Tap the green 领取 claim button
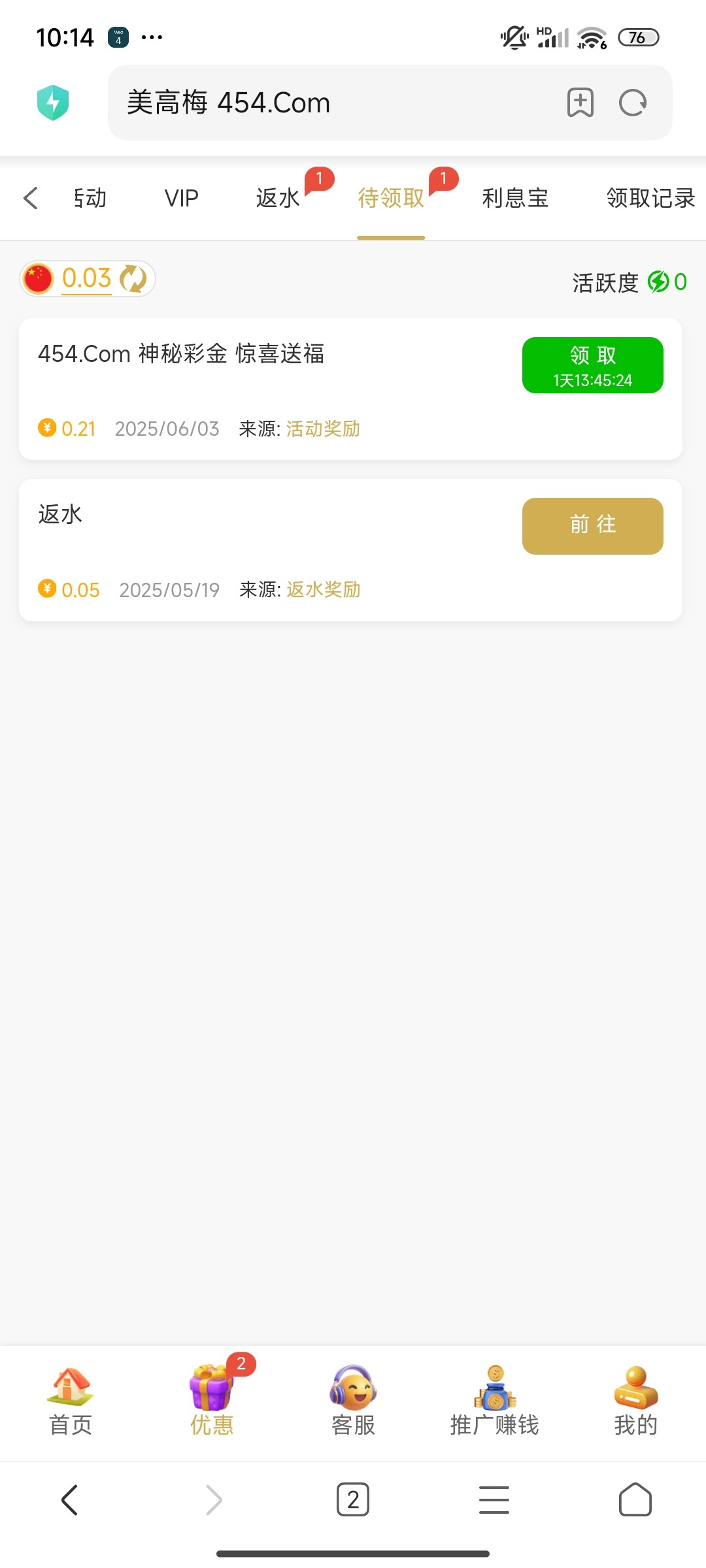706x1568 pixels. [x=592, y=365]
